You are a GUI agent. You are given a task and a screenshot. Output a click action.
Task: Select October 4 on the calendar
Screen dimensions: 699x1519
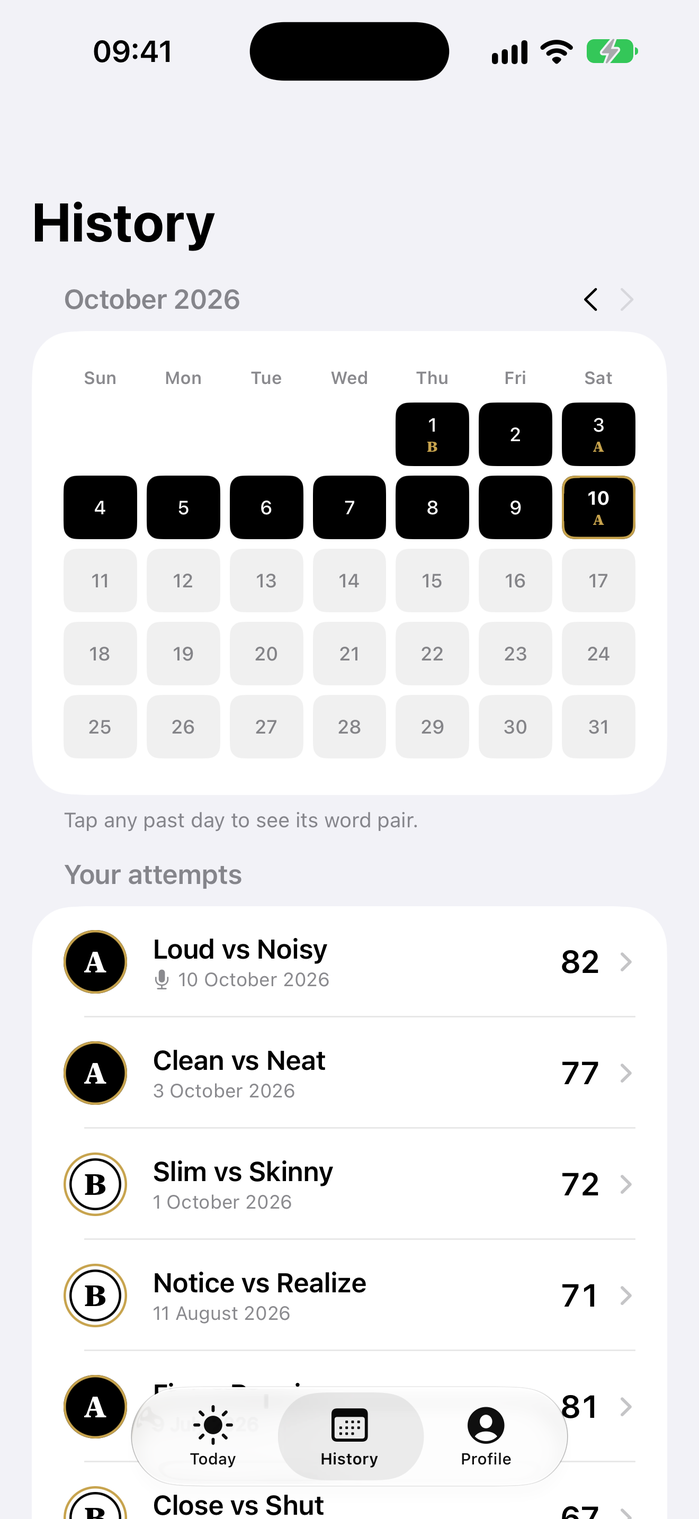pyautogui.click(x=100, y=508)
